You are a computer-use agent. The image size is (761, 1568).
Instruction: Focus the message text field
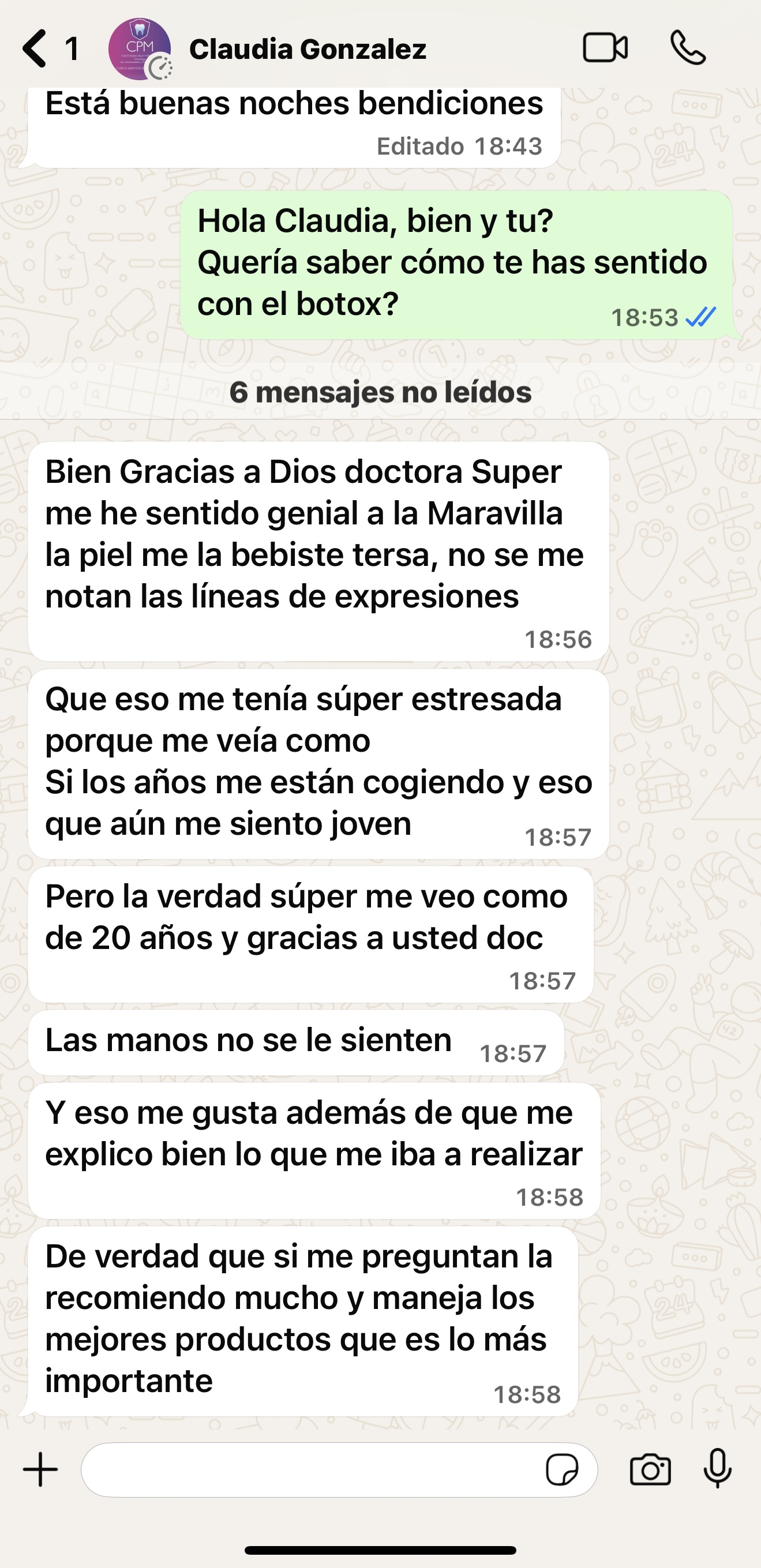coord(310,1470)
